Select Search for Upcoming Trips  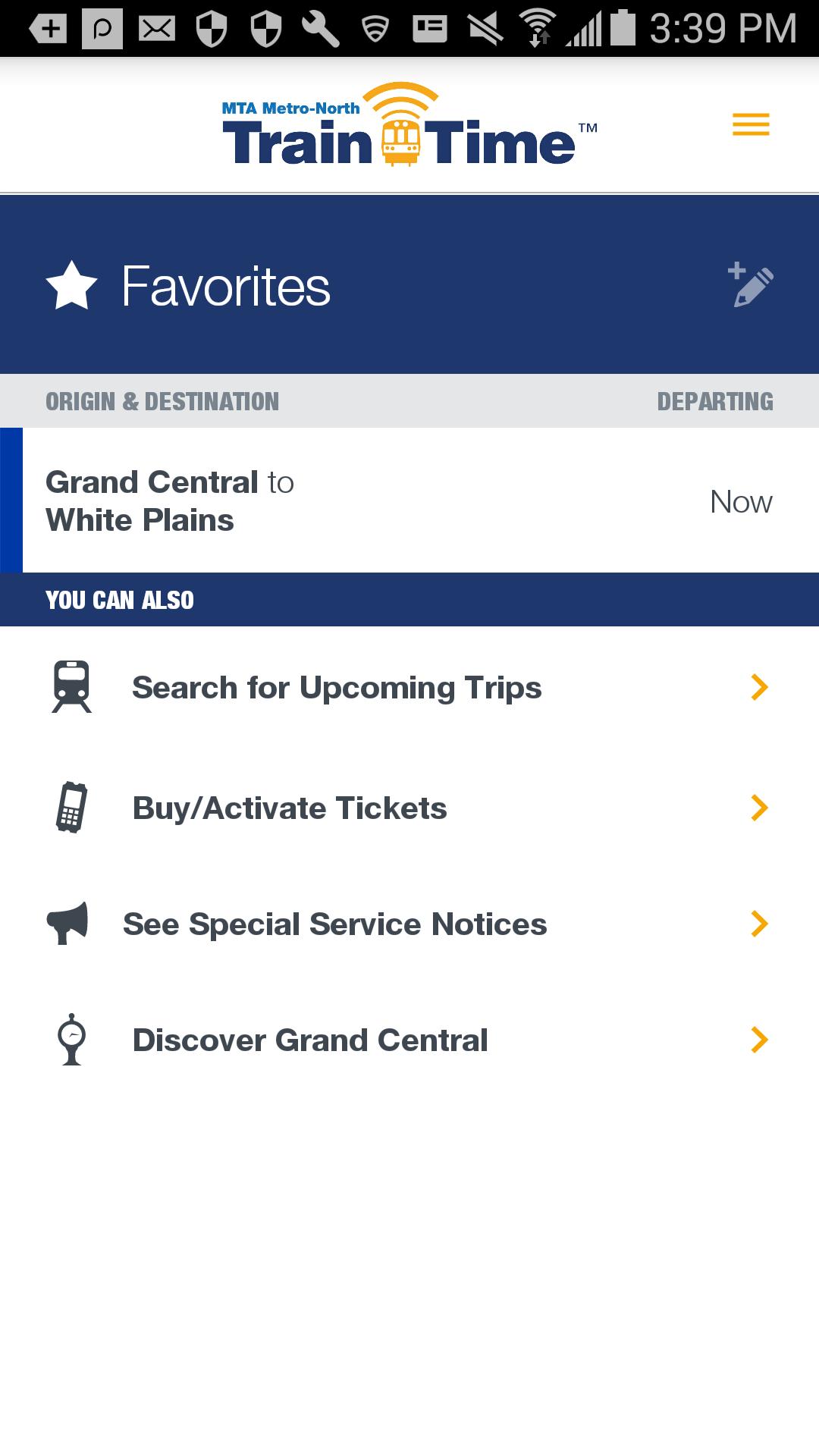pyautogui.click(x=409, y=687)
